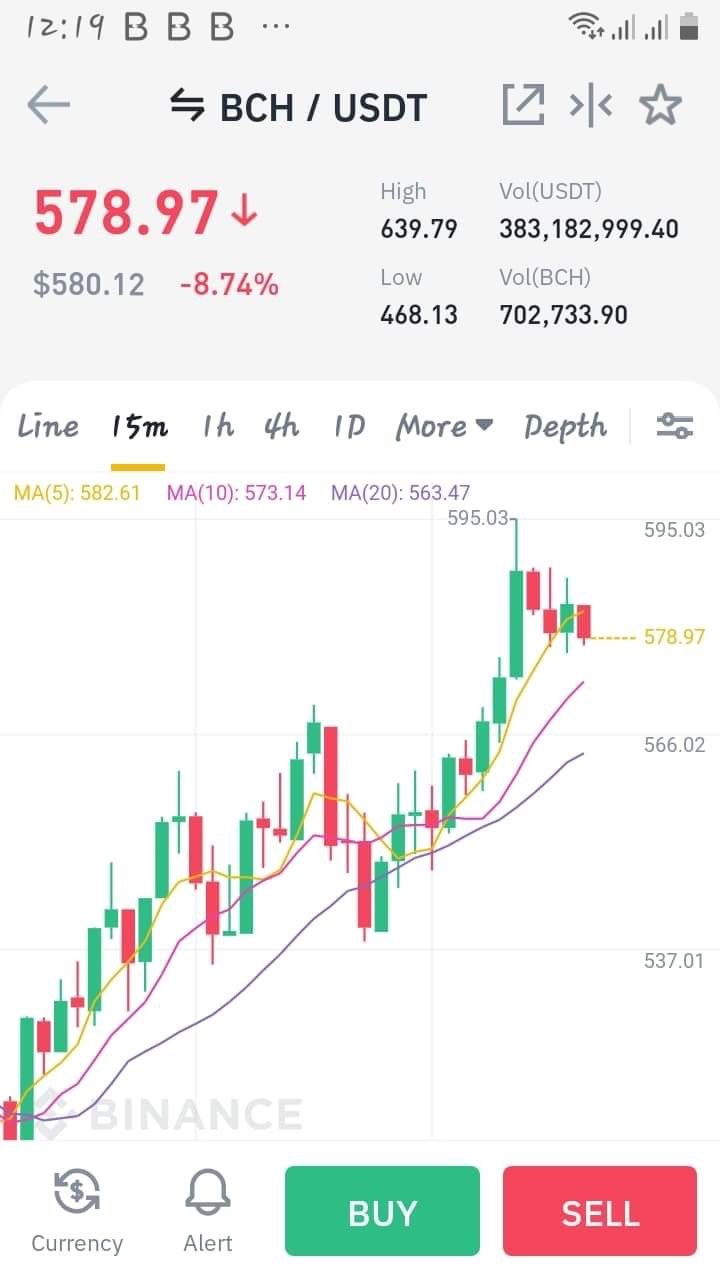Image resolution: width=720 pixels, height=1280 pixels.
Task: Go back with the arrow icon
Action: coord(48,105)
